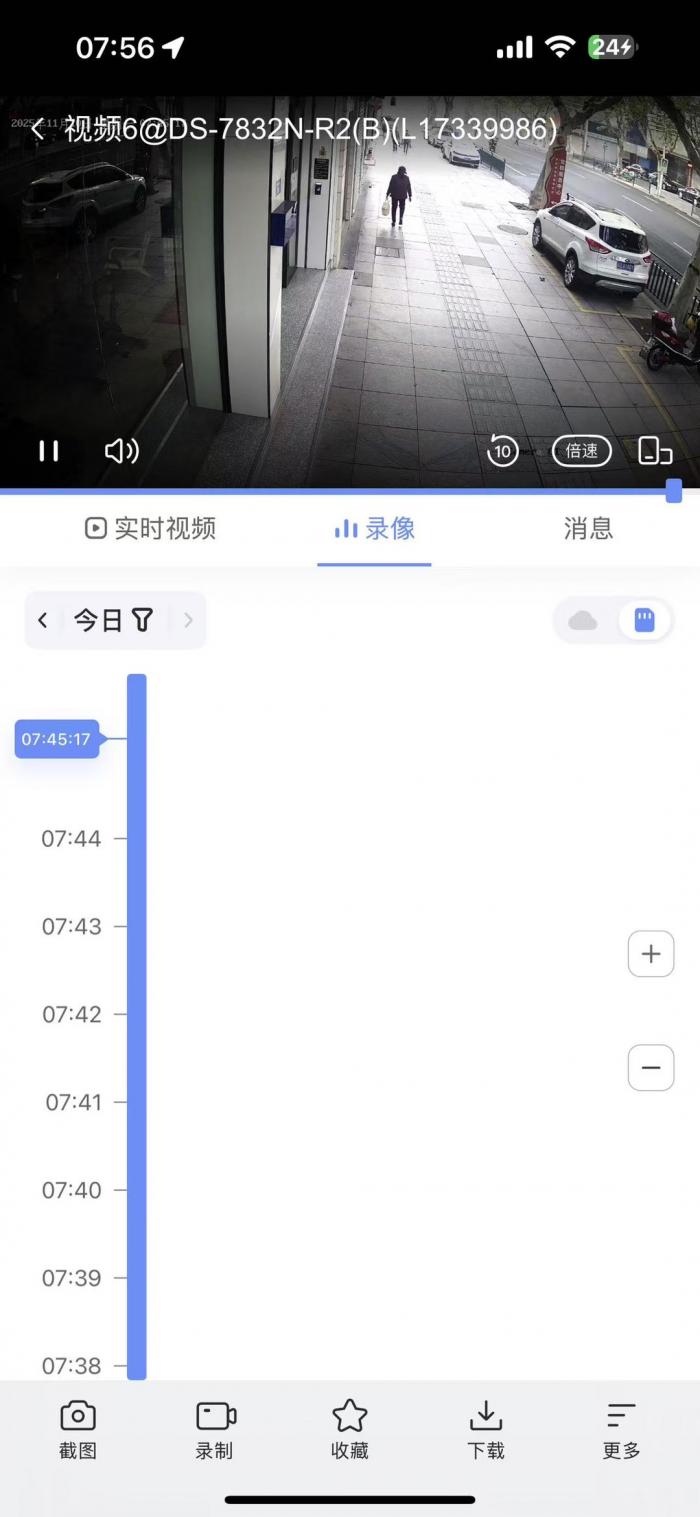Download the recording with 下载
Image resolution: width=700 pixels, height=1517 pixels.
(486, 1430)
